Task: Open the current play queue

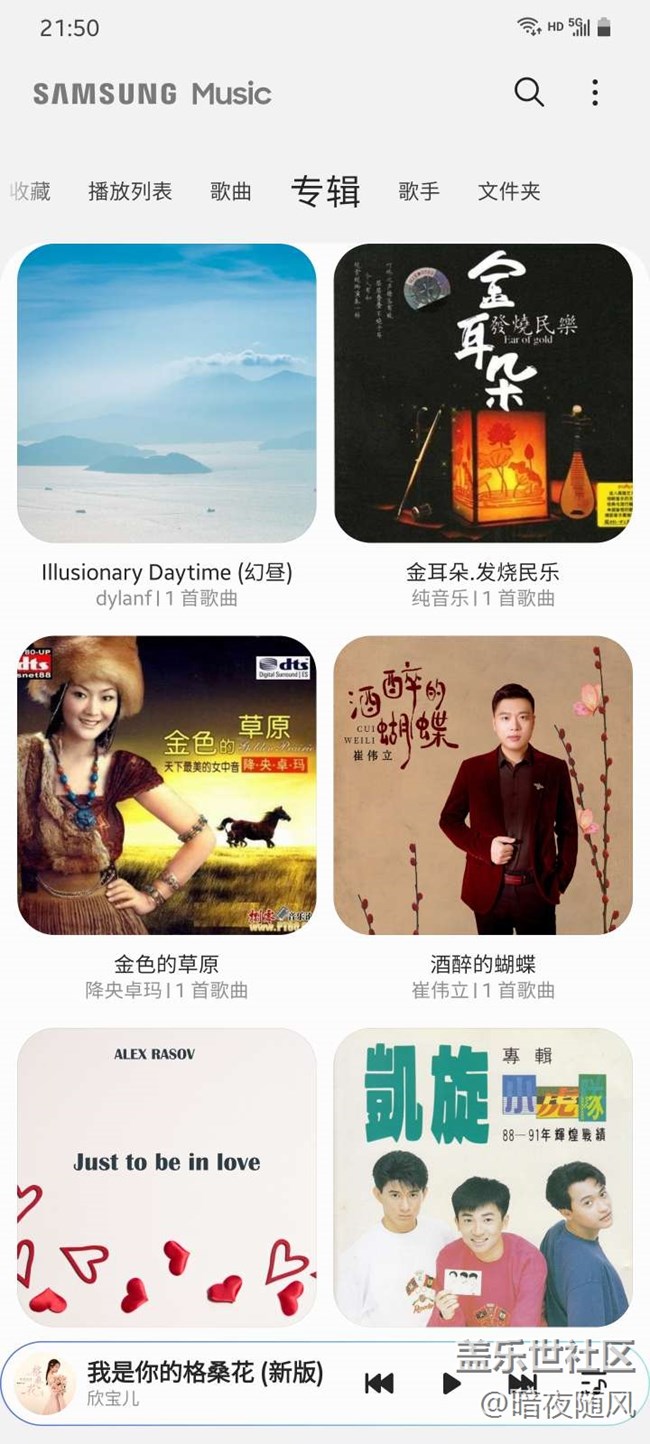Action: (594, 1385)
